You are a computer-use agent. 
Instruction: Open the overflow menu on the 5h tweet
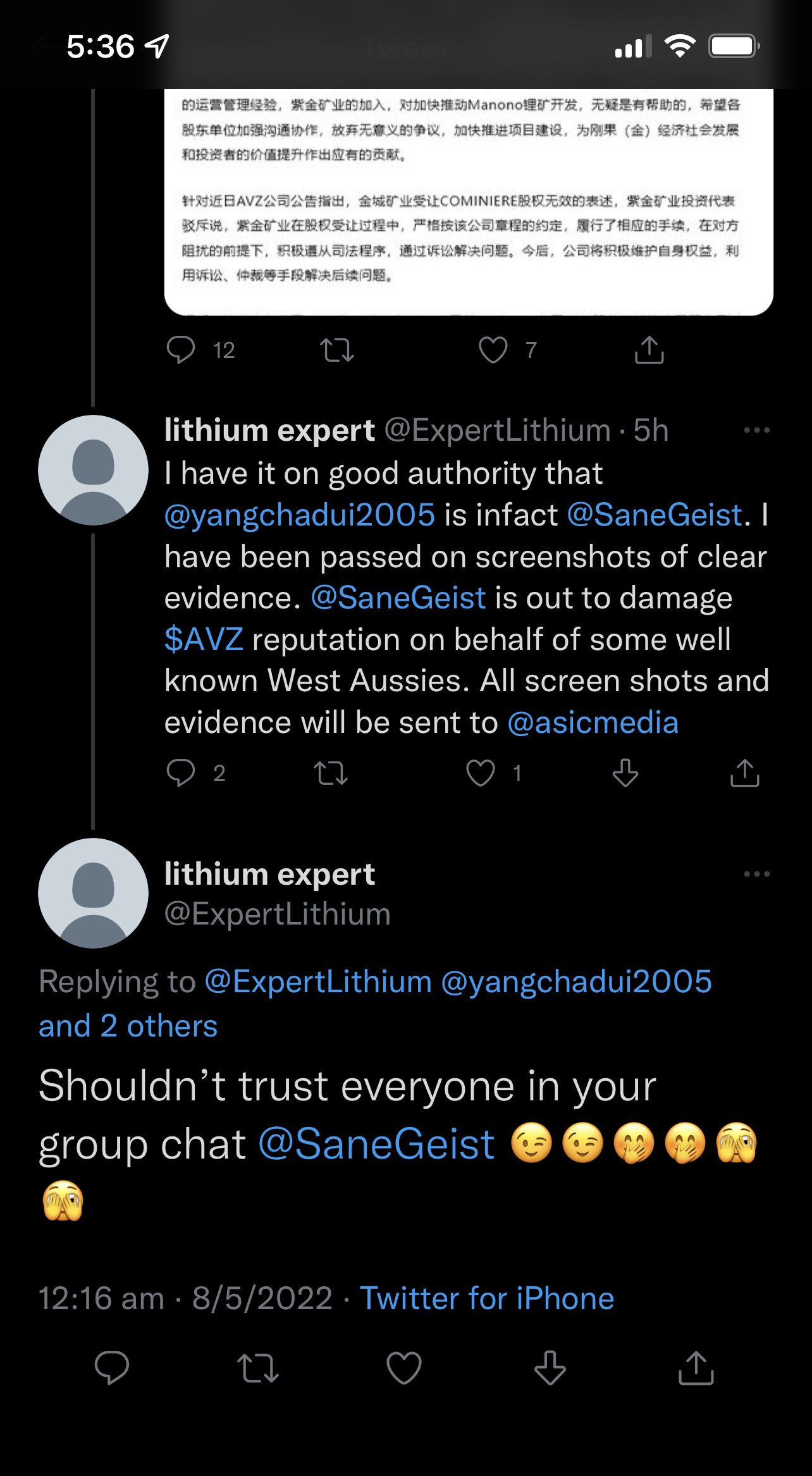756,431
